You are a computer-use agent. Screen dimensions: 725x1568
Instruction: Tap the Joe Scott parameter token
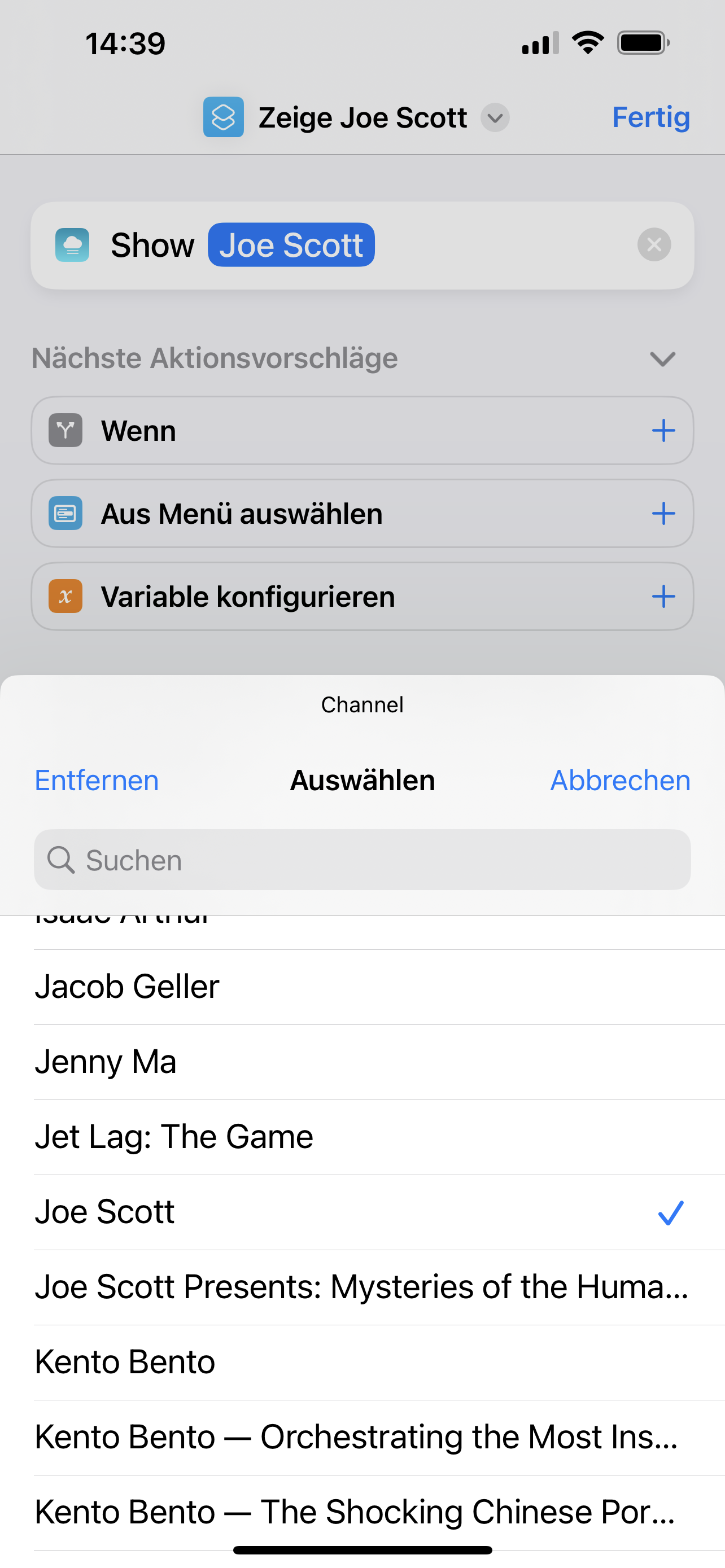291,245
